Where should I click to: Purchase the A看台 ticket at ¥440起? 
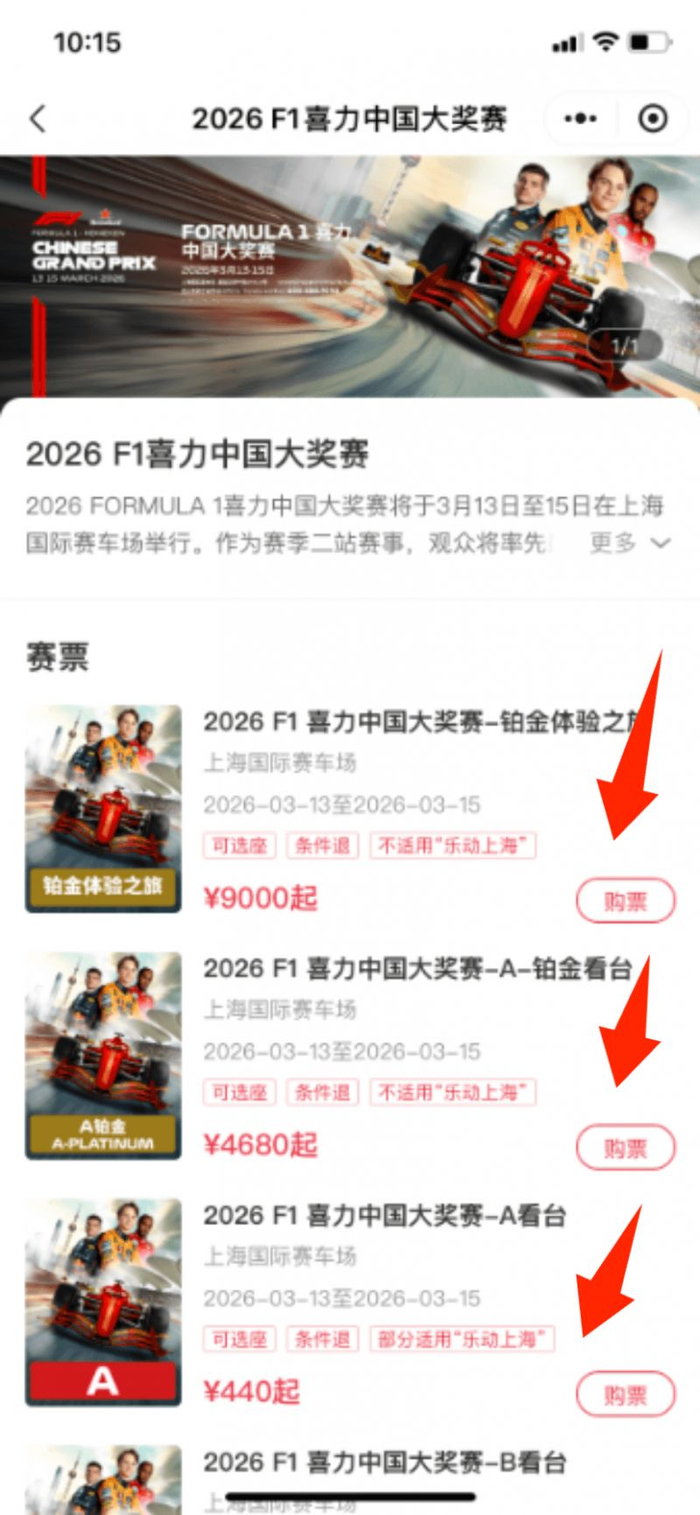(x=626, y=1394)
